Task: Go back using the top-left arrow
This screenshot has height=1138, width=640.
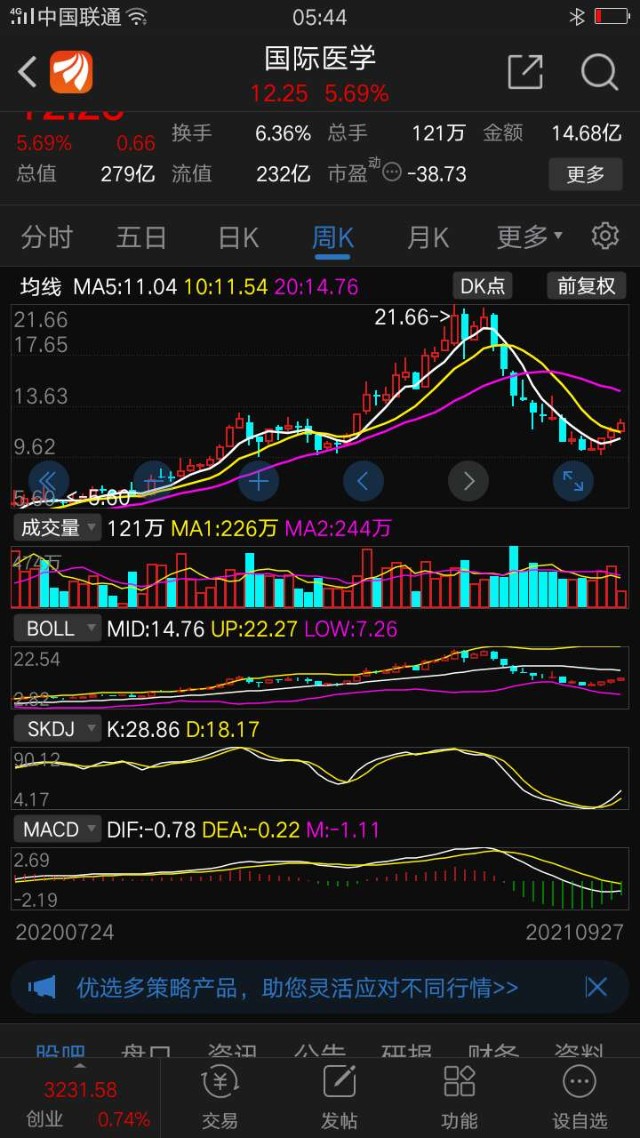Action: pos(28,72)
